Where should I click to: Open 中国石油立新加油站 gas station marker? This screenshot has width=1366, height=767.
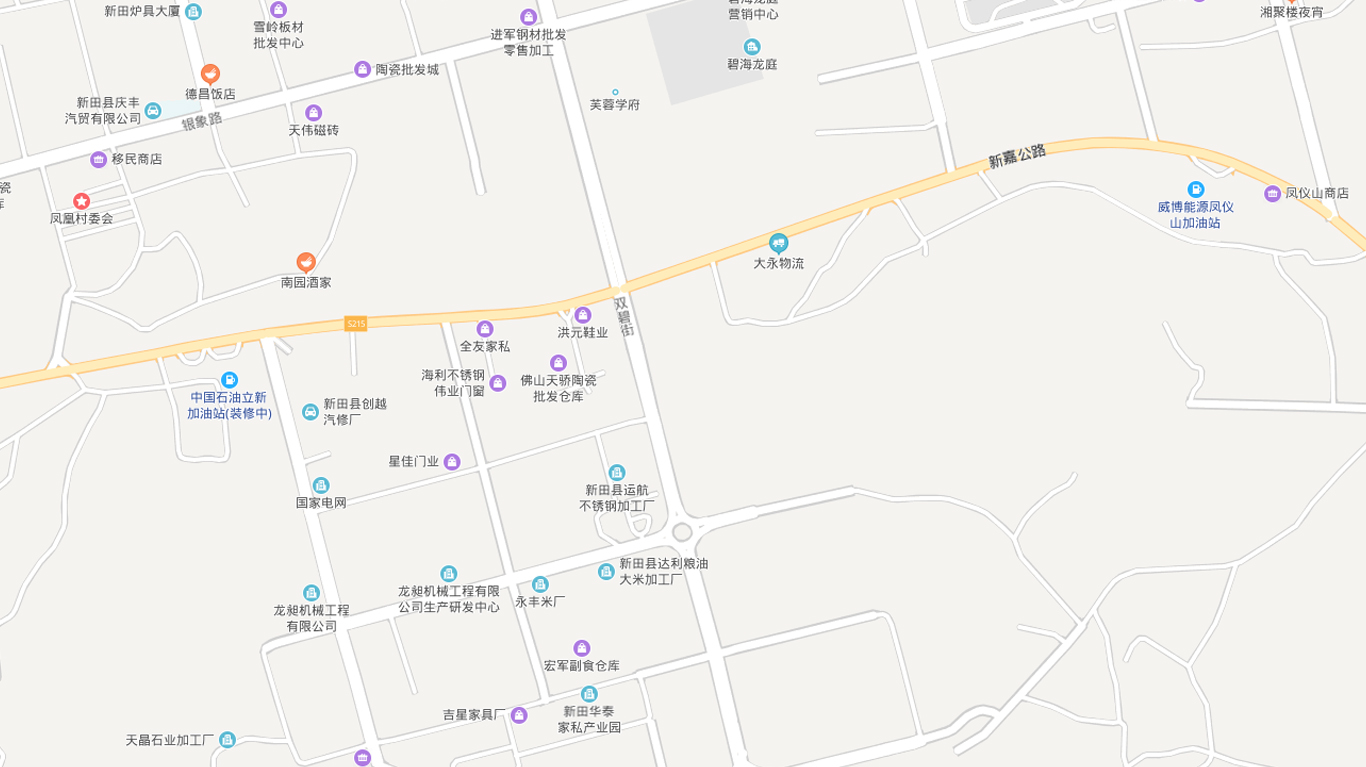(x=229, y=380)
